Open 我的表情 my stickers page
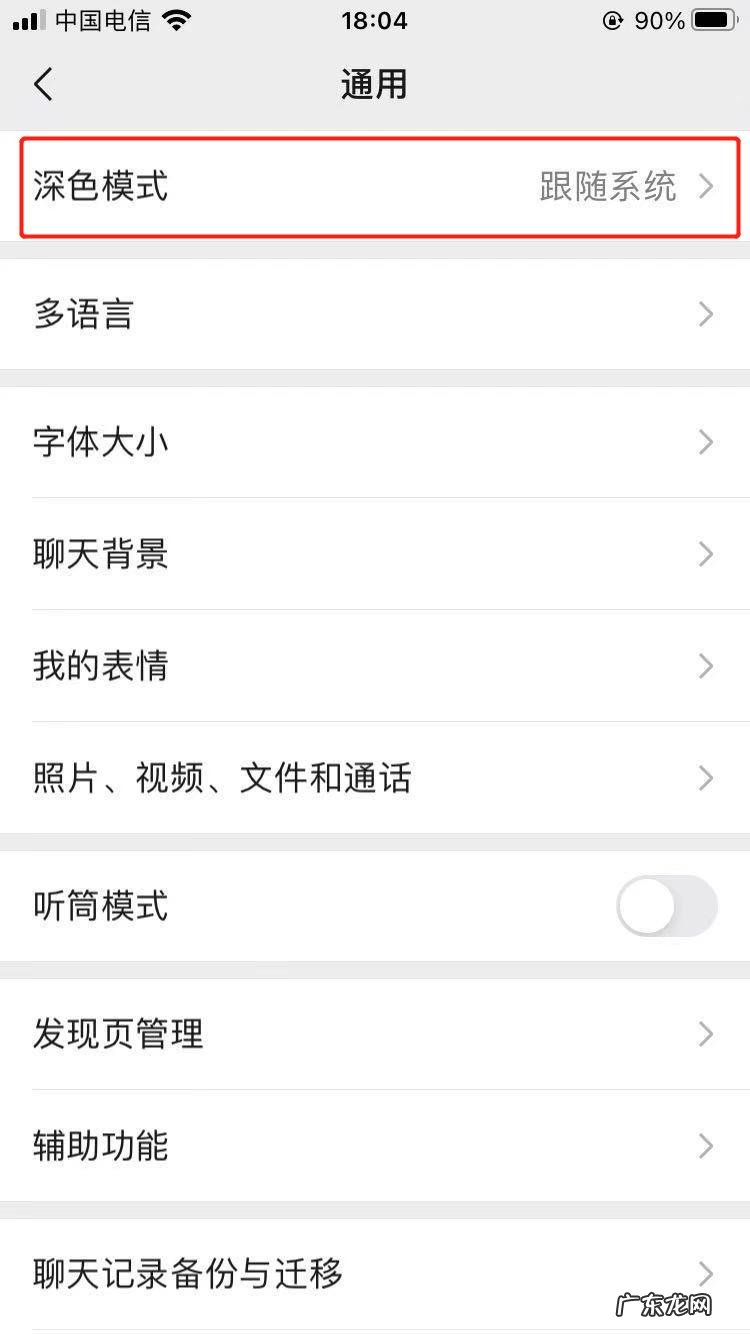This screenshot has width=750, height=1334. pos(375,667)
